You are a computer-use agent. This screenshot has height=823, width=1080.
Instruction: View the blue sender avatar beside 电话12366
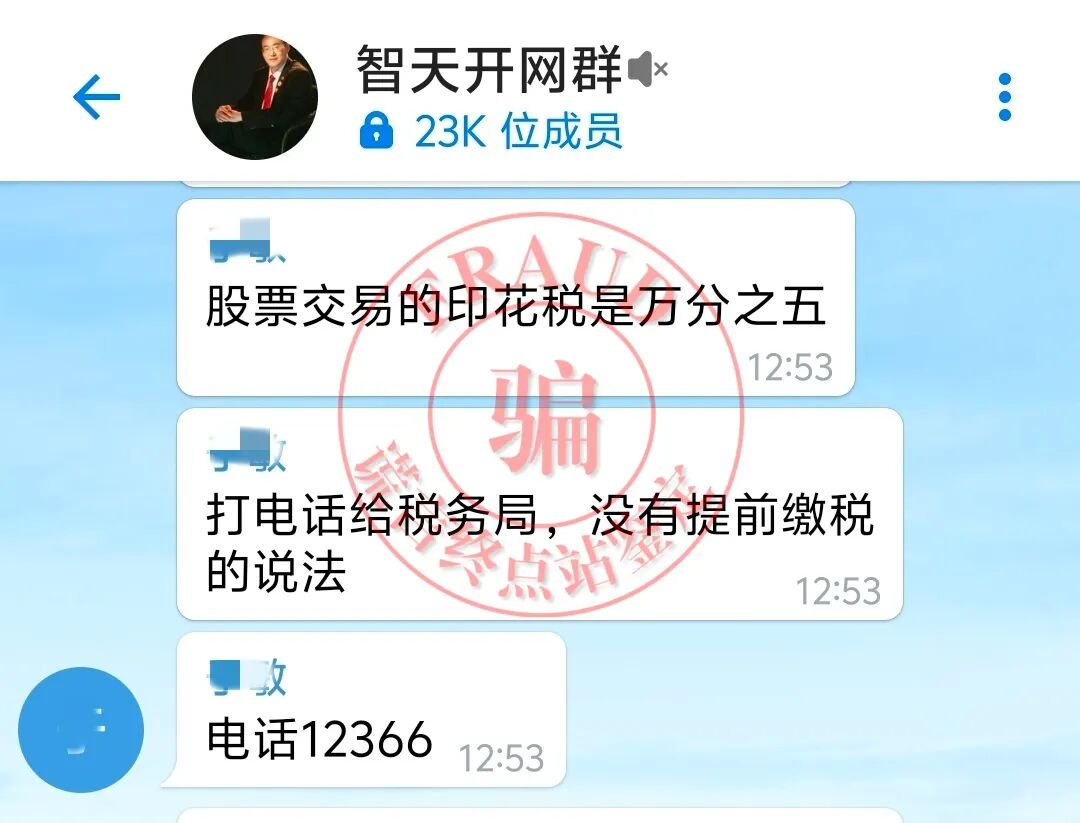tap(81, 730)
